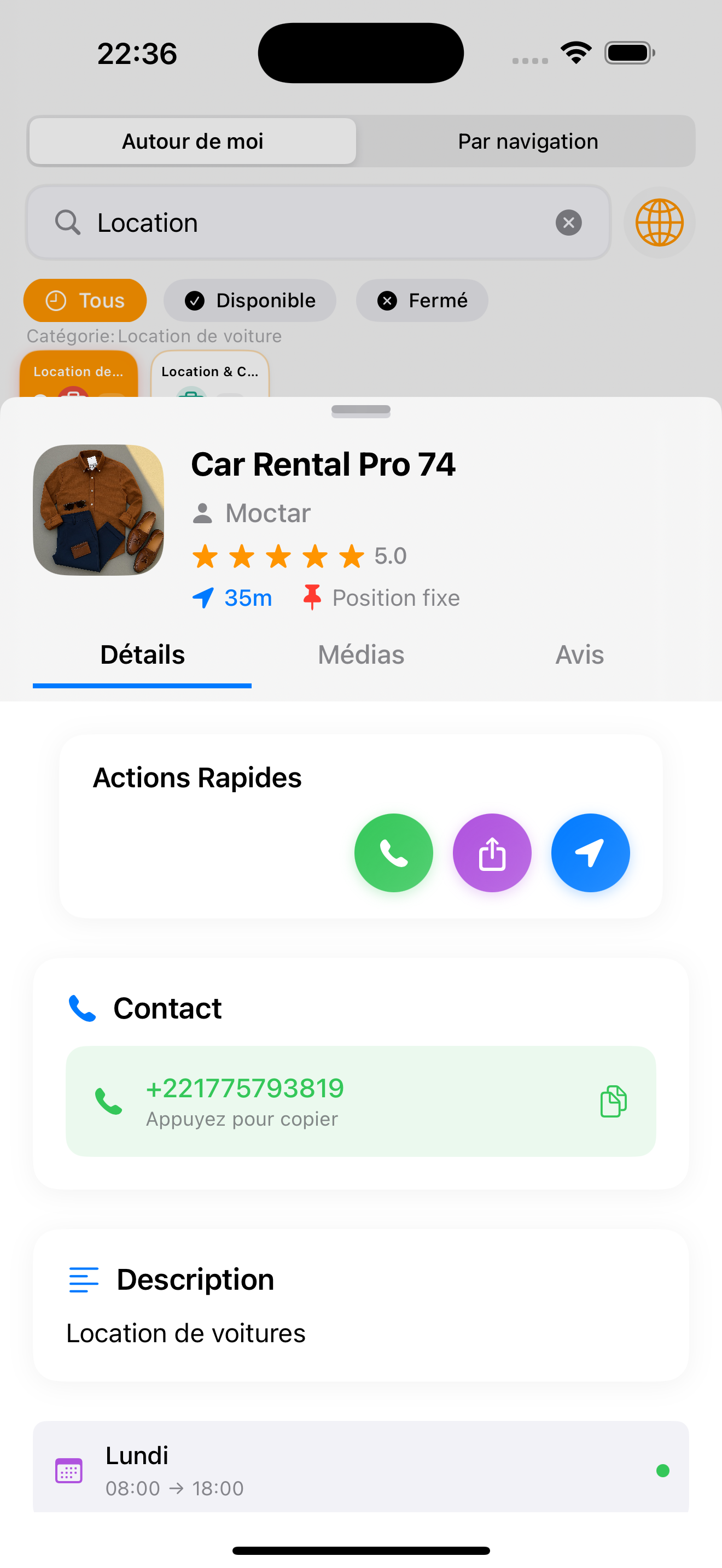Activate the Tous filter chip
The height and width of the screenshot is (1568, 722).
pyautogui.click(x=85, y=300)
